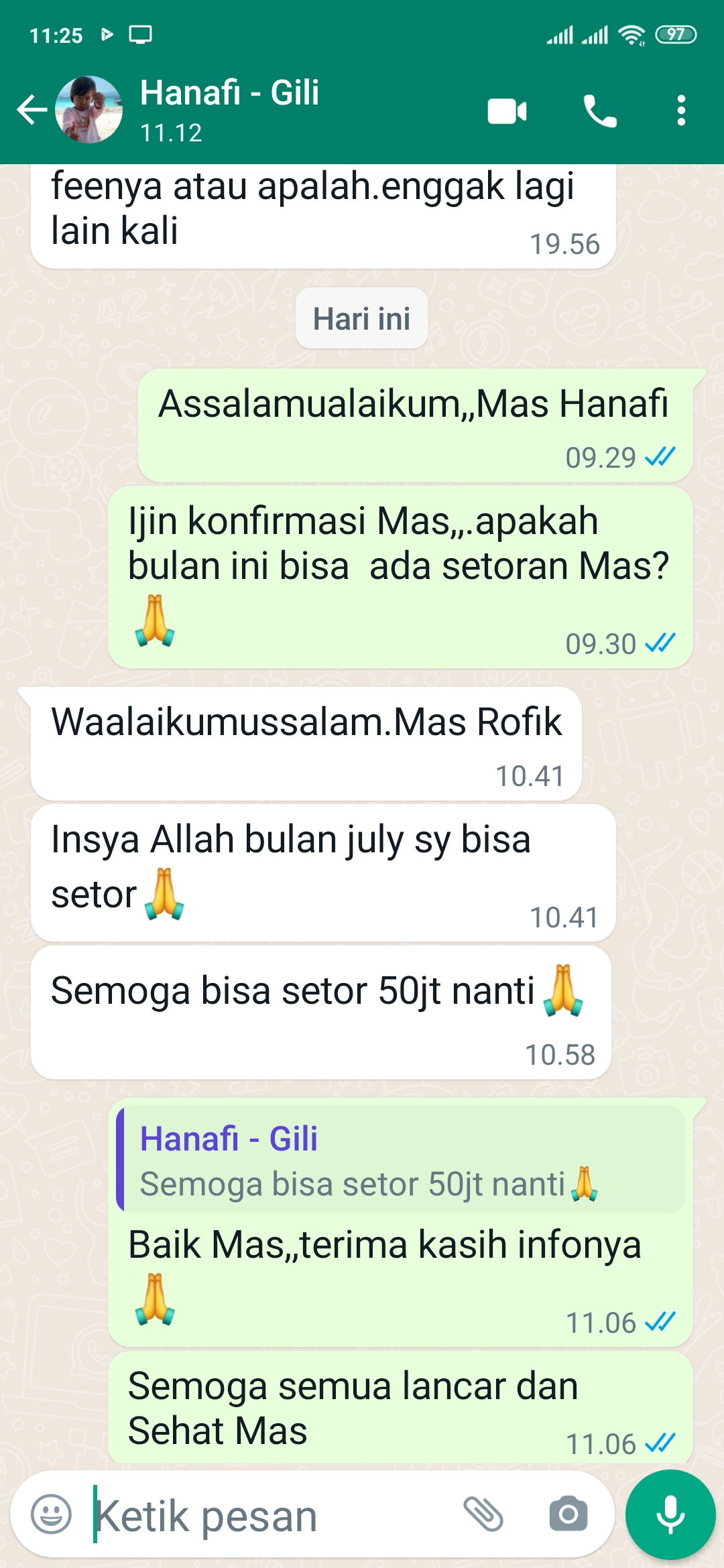
Task: Start a voice call with Hanafi
Action: (x=599, y=111)
